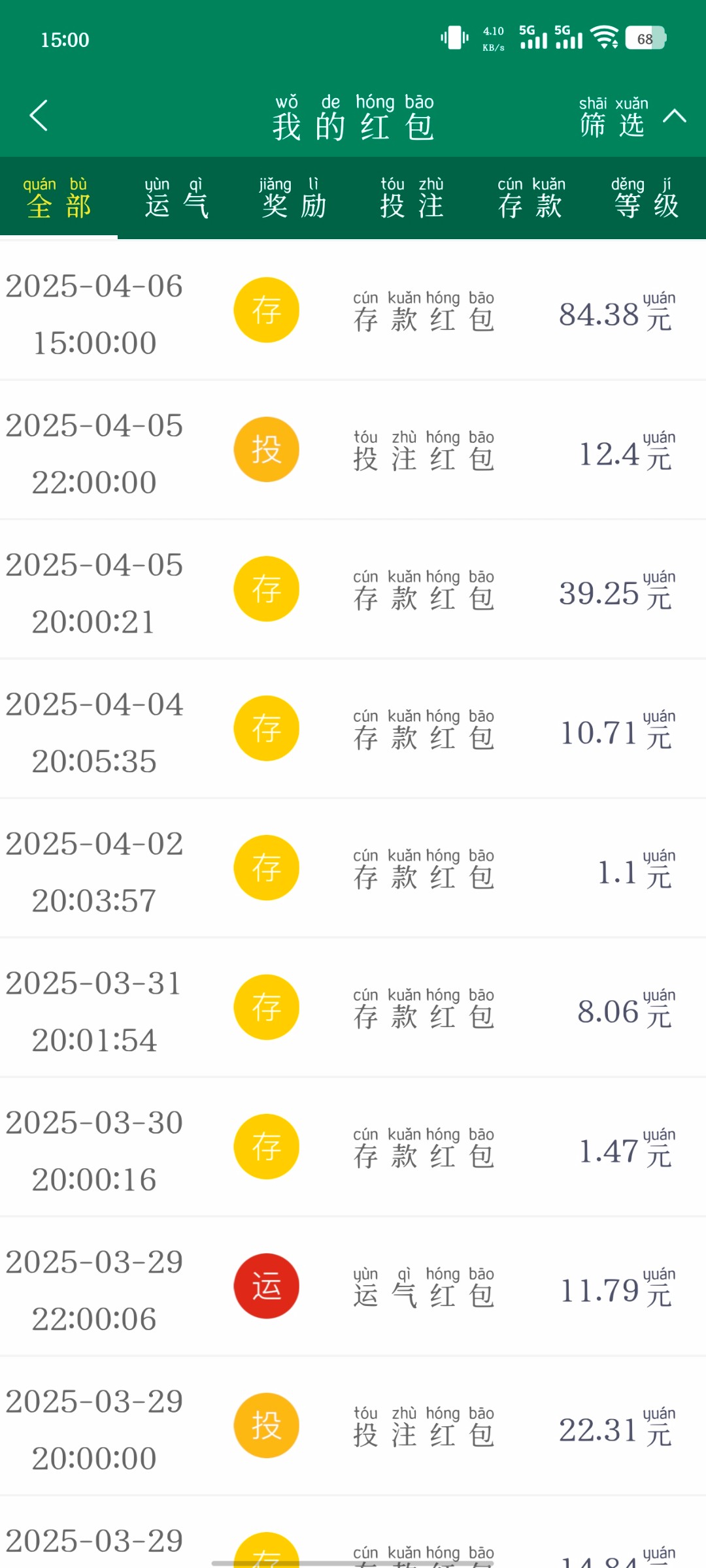Go back from 我的红包 page
Screen dimensions: 706x1568
[39, 116]
